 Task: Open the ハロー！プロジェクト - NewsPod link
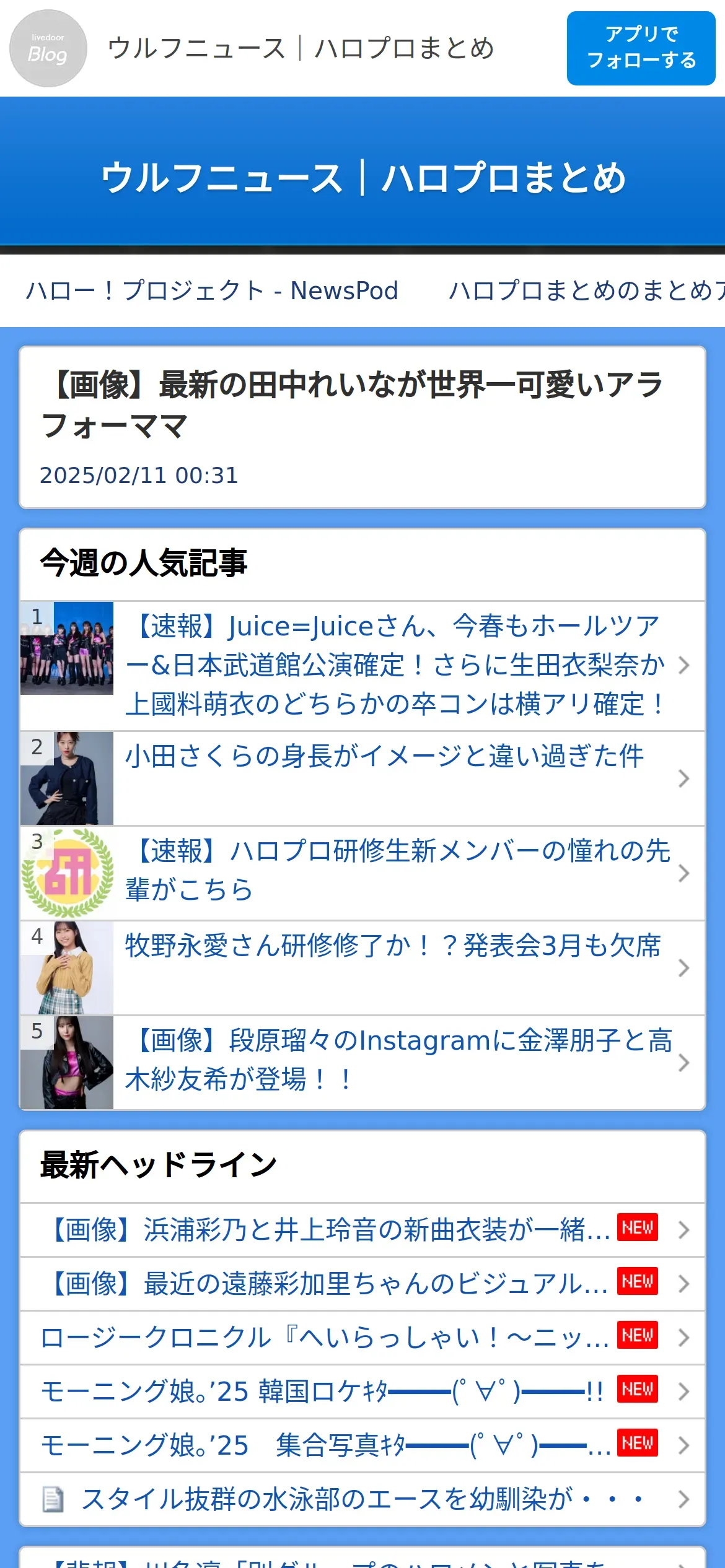[x=212, y=290]
